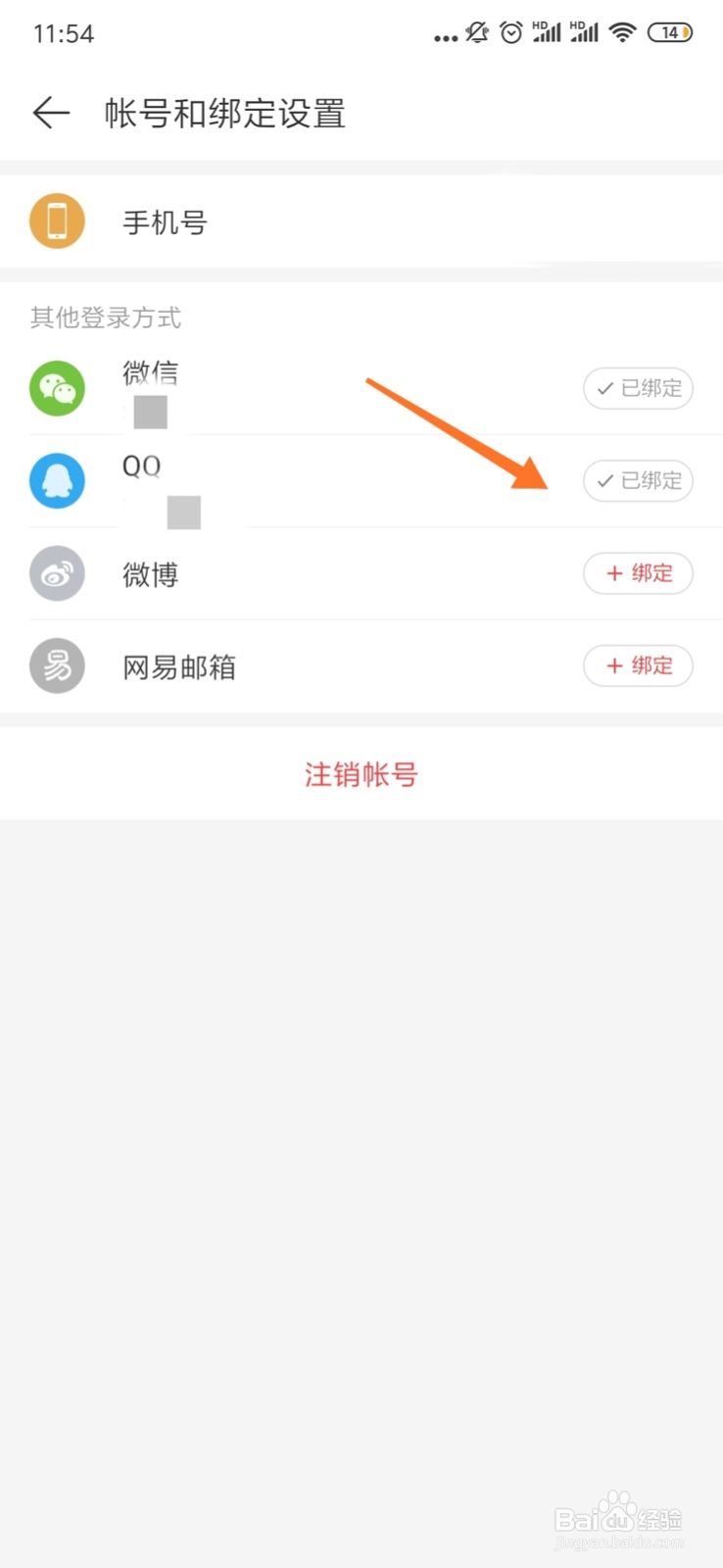The width and height of the screenshot is (723, 1568).
Task: Open the 手机号 phone number row
Action: coord(361,221)
